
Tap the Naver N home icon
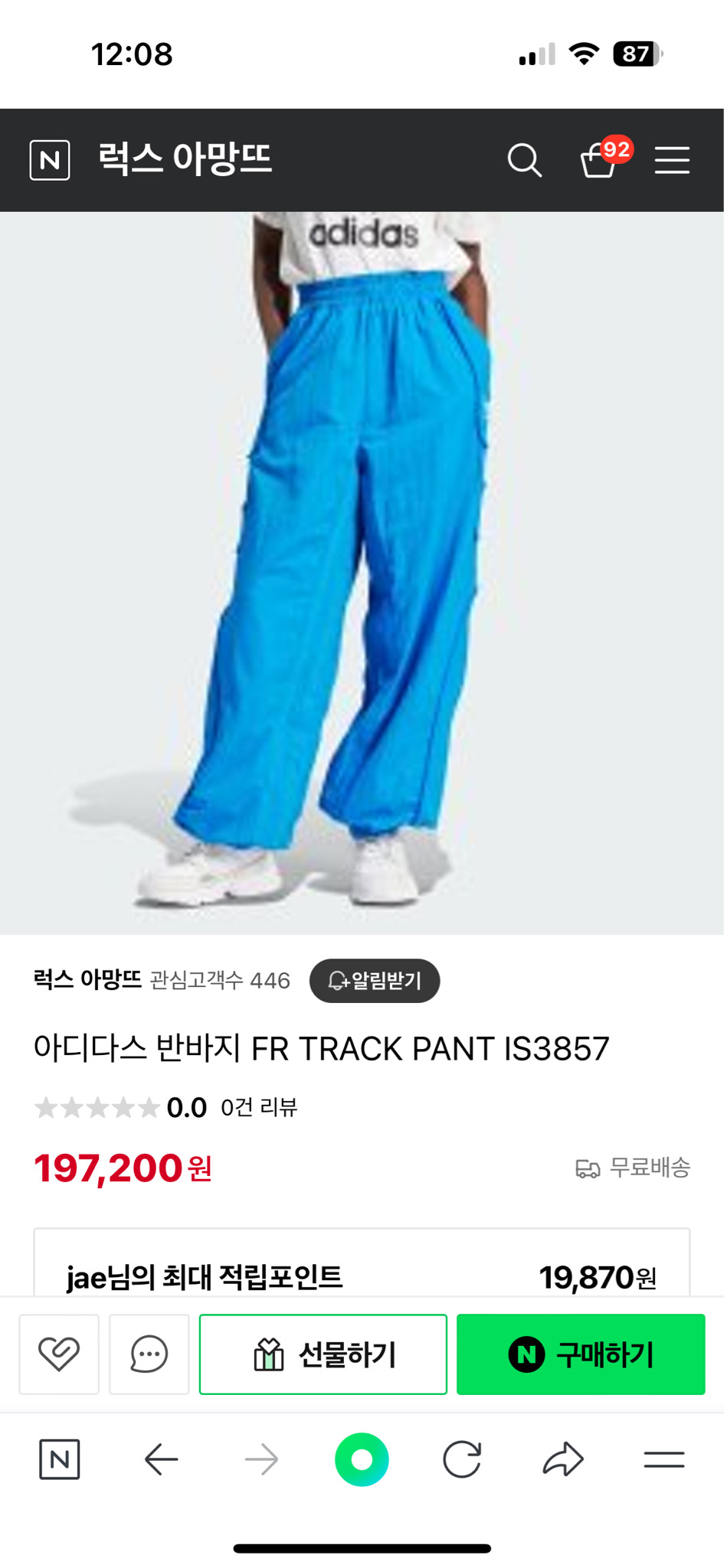coord(61,1459)
